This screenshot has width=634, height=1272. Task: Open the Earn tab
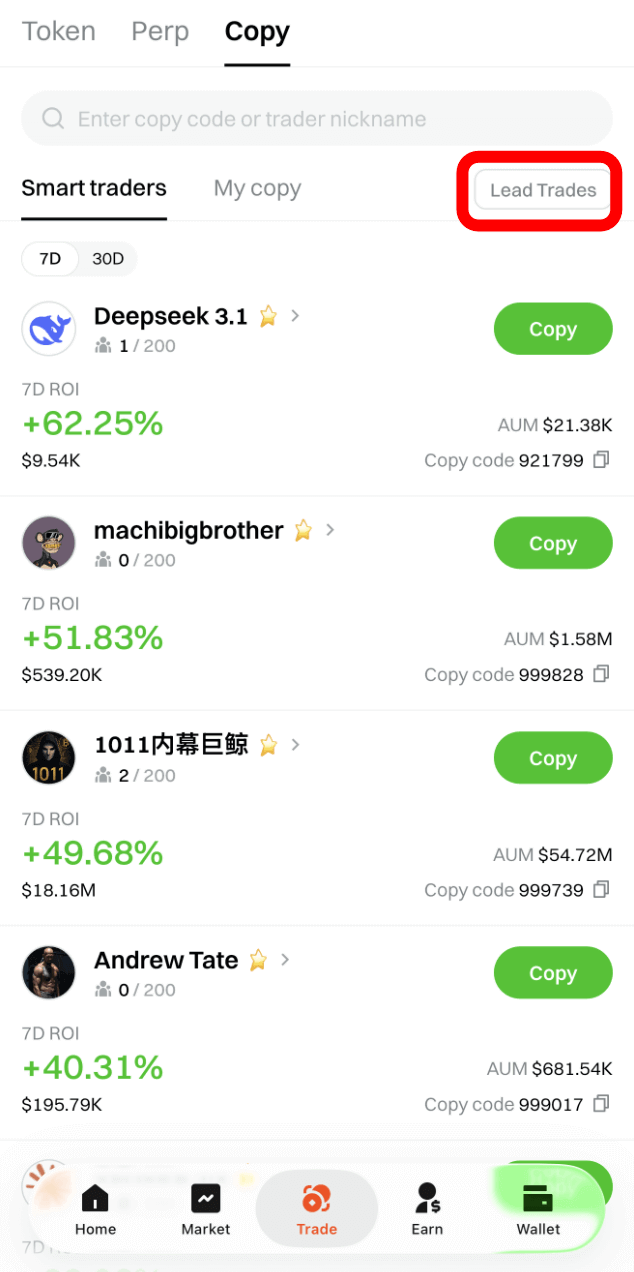click(427, 1209)
